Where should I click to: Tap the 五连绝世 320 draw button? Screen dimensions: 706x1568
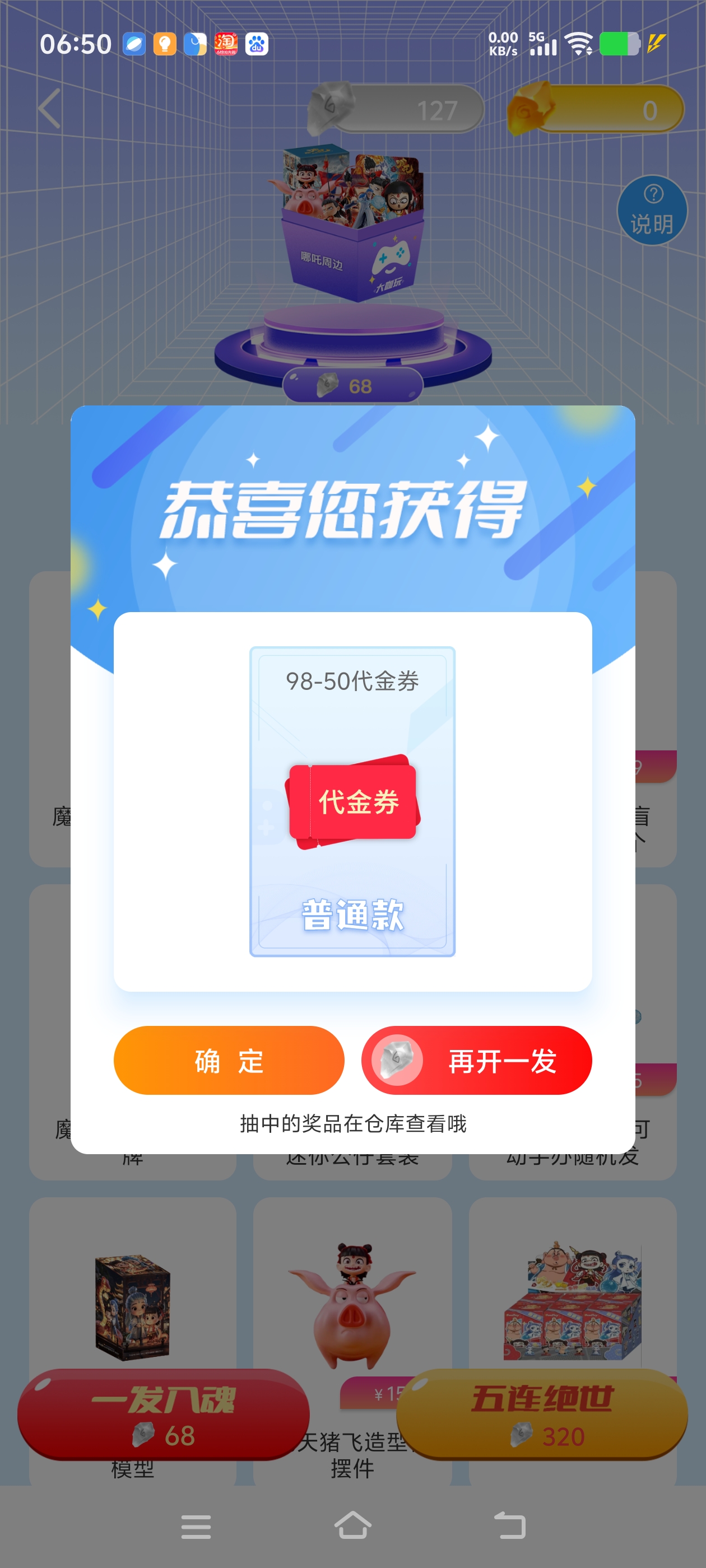pos(541,1415)
